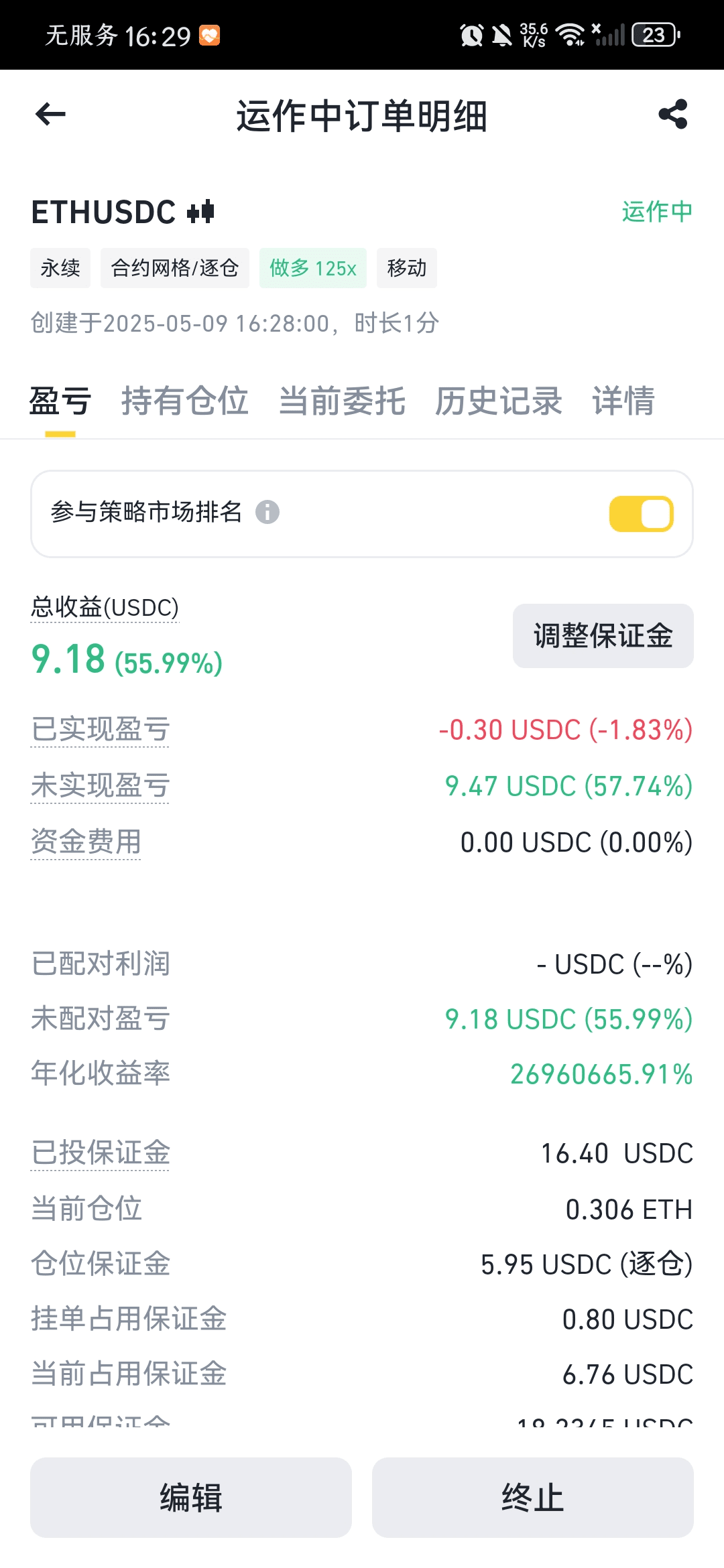Switch to the 当前委托 tab
724x1568 pixels.
[x=342, y=401]
